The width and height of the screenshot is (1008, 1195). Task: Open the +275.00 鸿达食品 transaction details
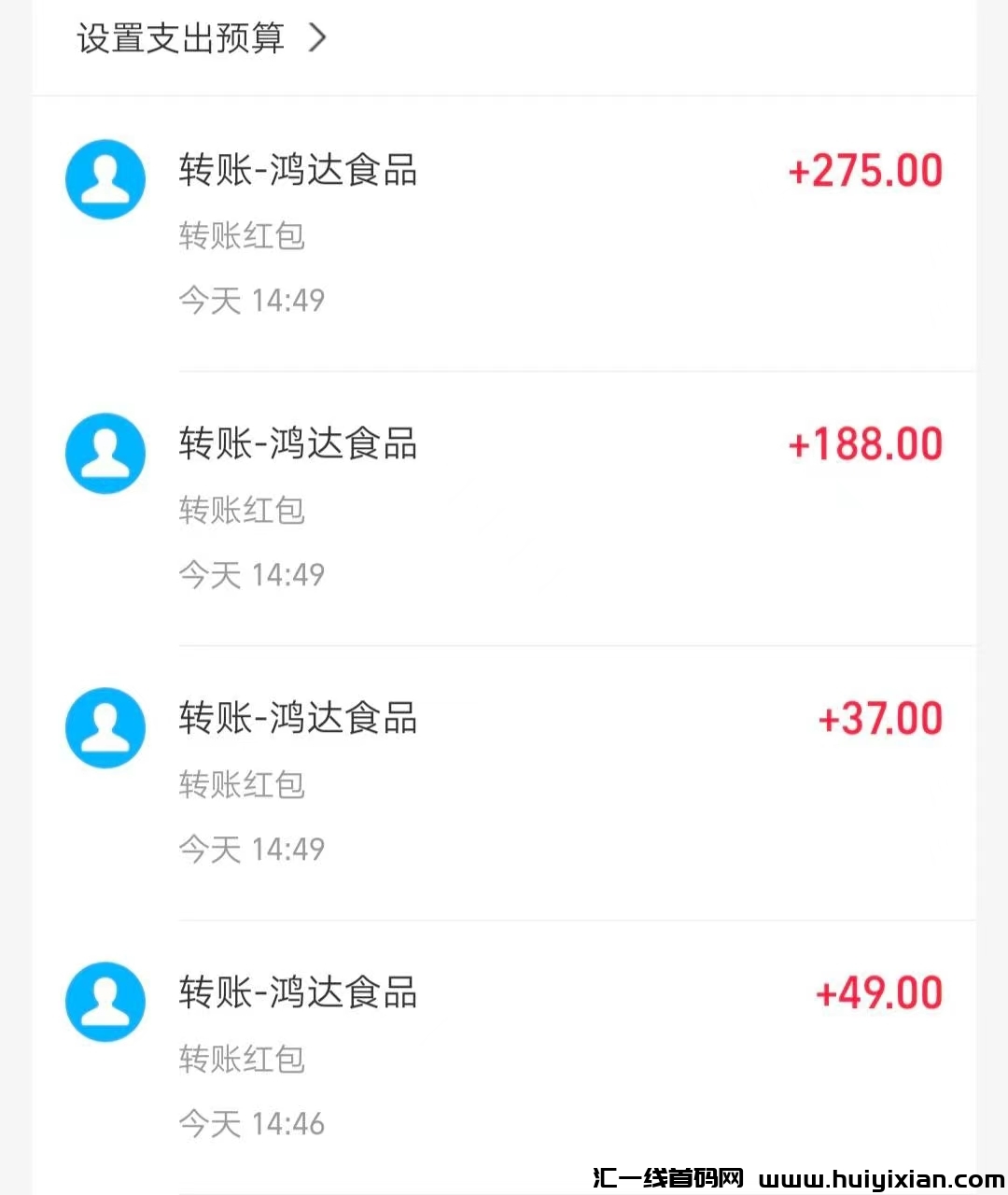point(297,171)
